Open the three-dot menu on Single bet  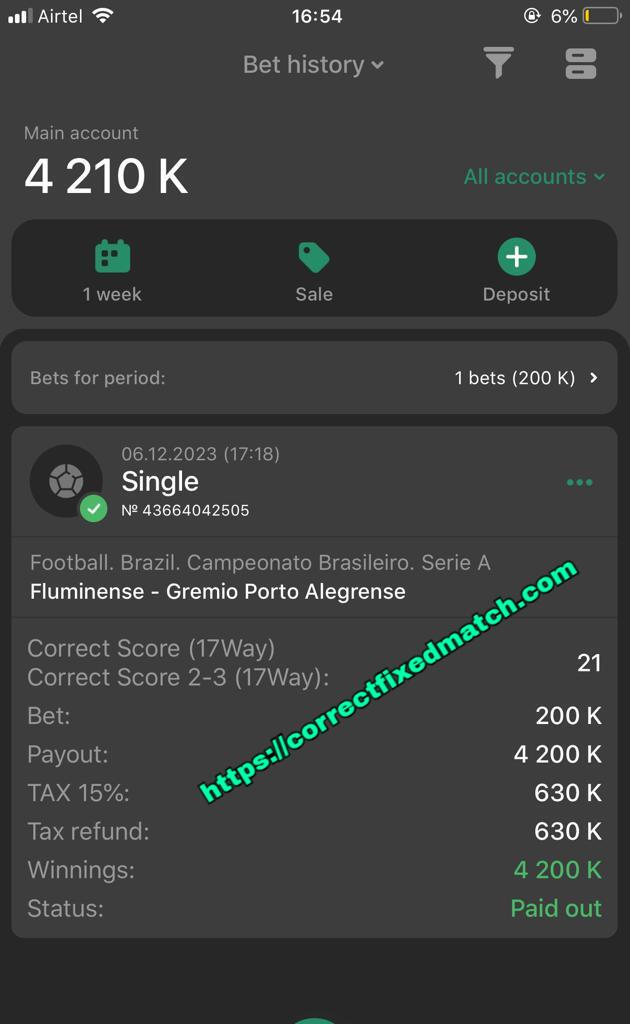tap(580, 482)
